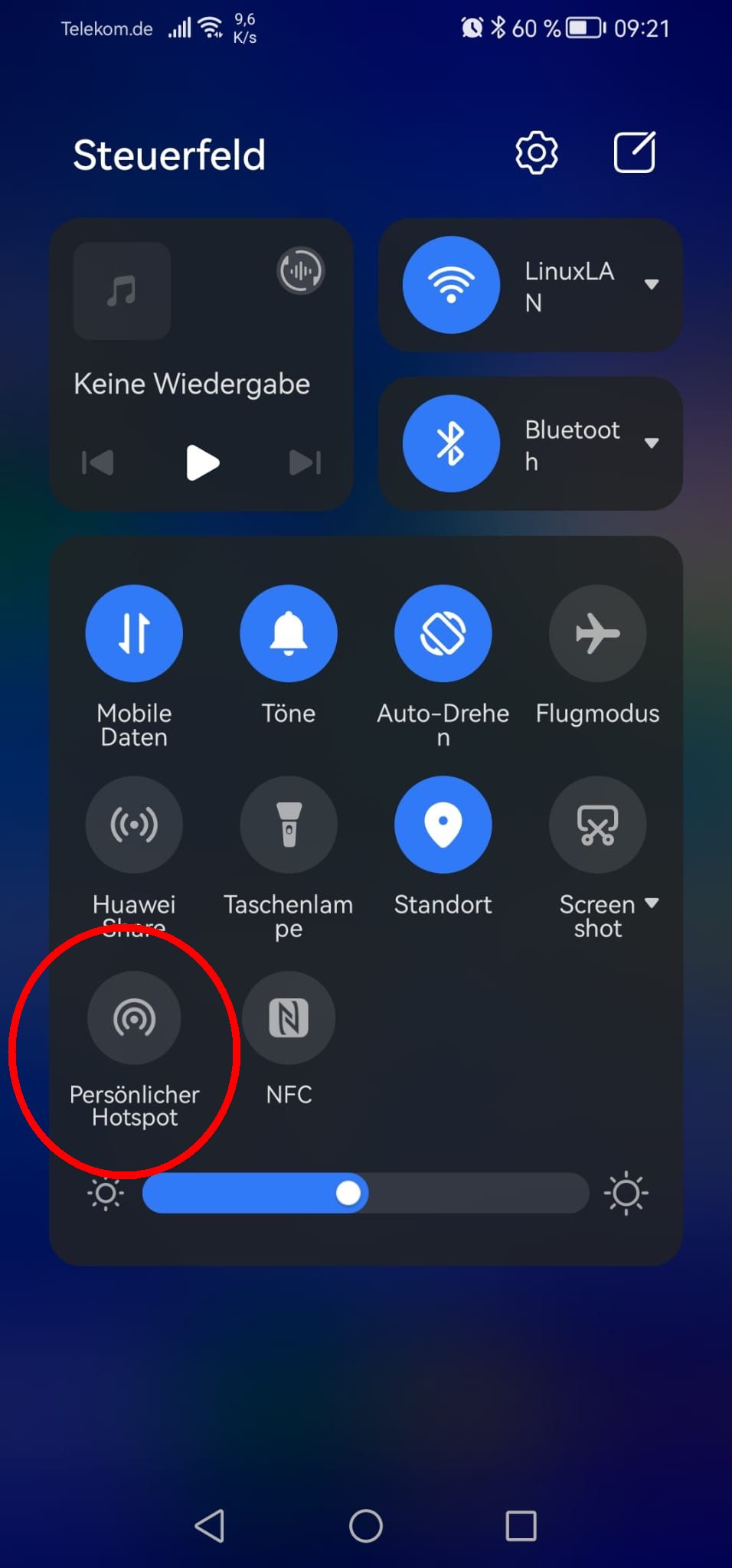Open settings via the gear icon
The image size is (732, 1568).
536,152
